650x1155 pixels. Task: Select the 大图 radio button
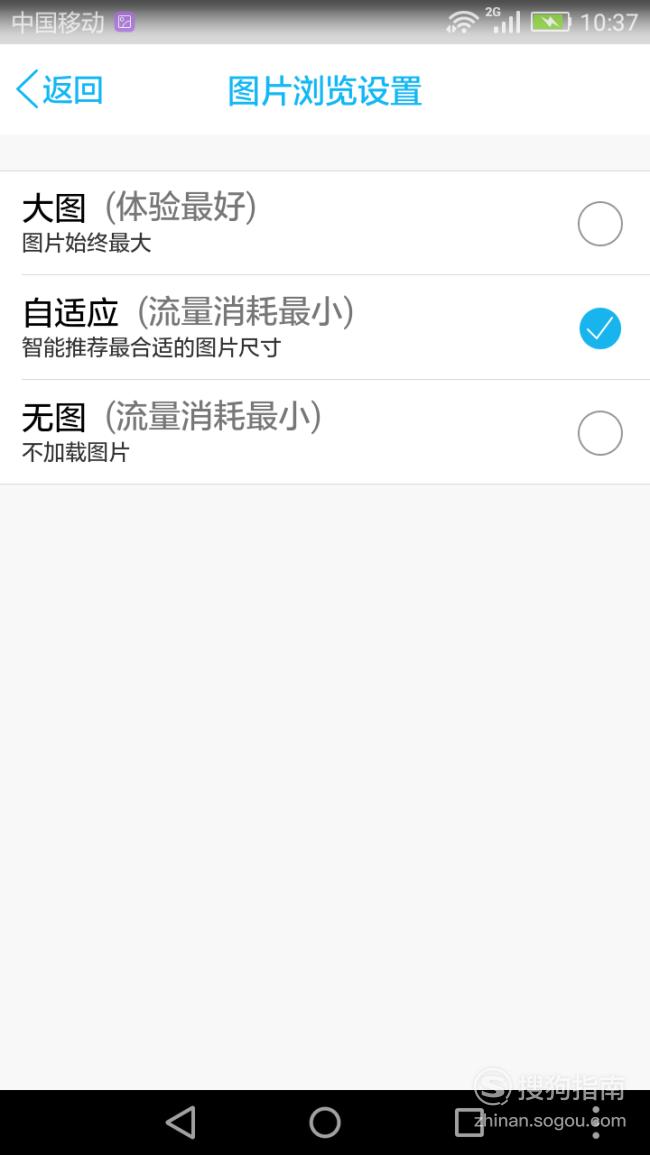point(600,223)
